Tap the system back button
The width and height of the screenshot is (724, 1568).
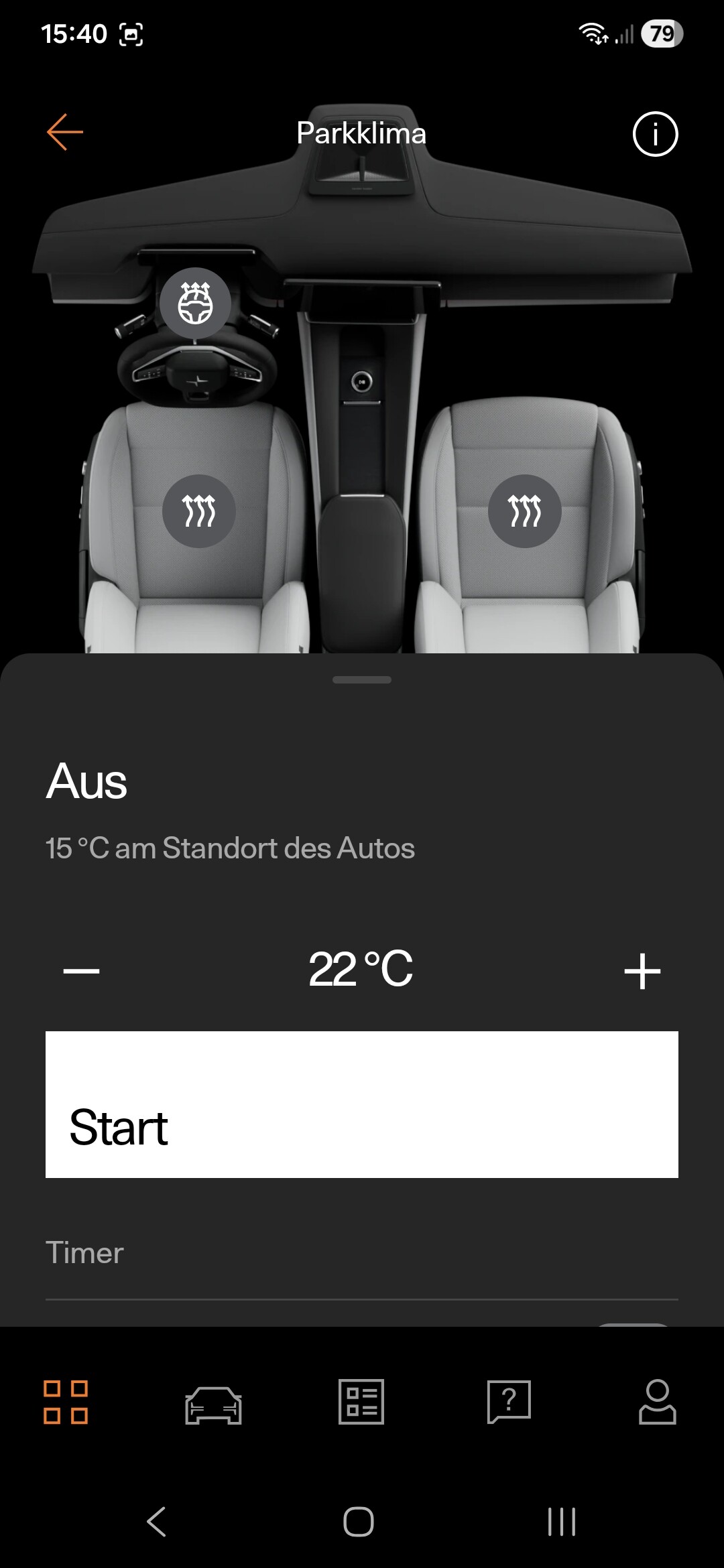[x=156, y=1521]
